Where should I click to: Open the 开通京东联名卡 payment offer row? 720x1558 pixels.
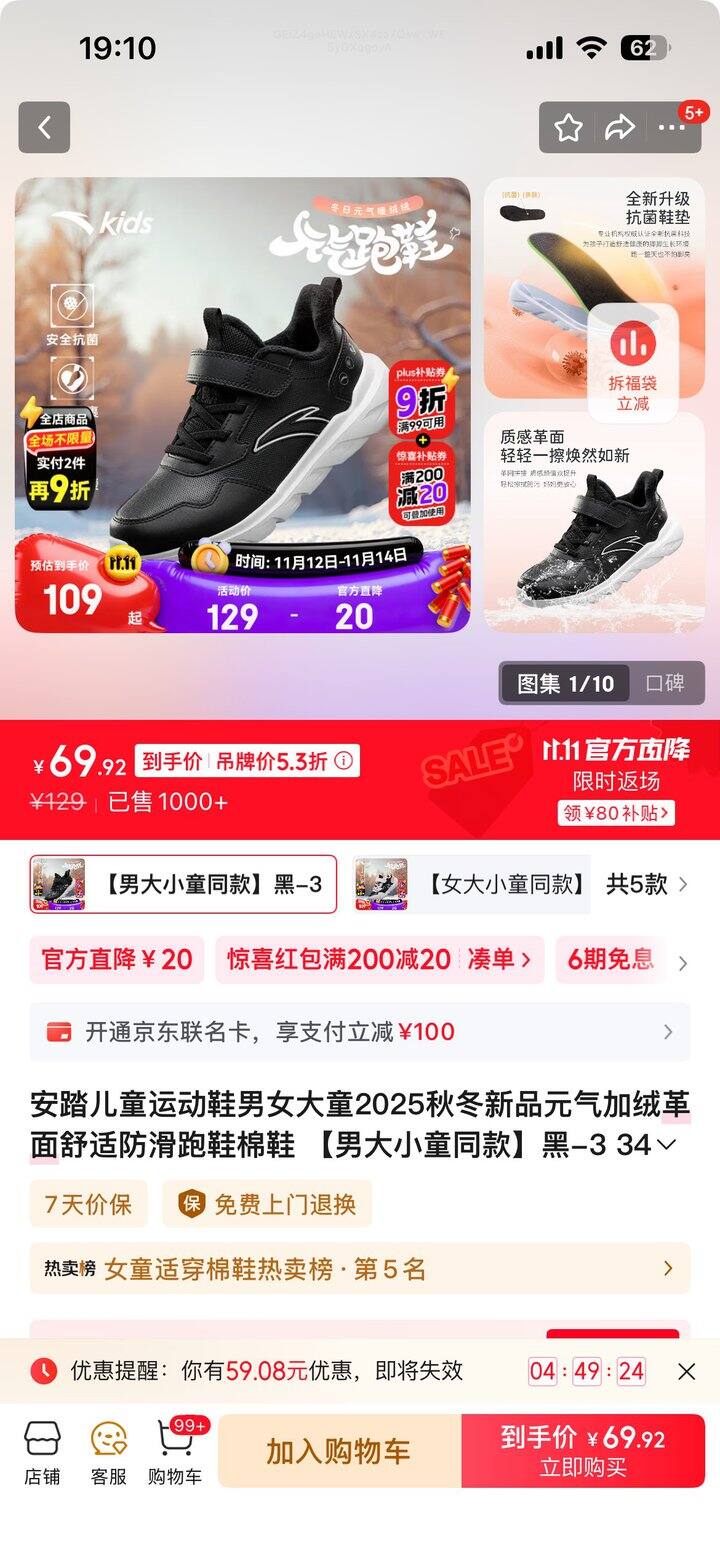click(x=360, y=1032)
